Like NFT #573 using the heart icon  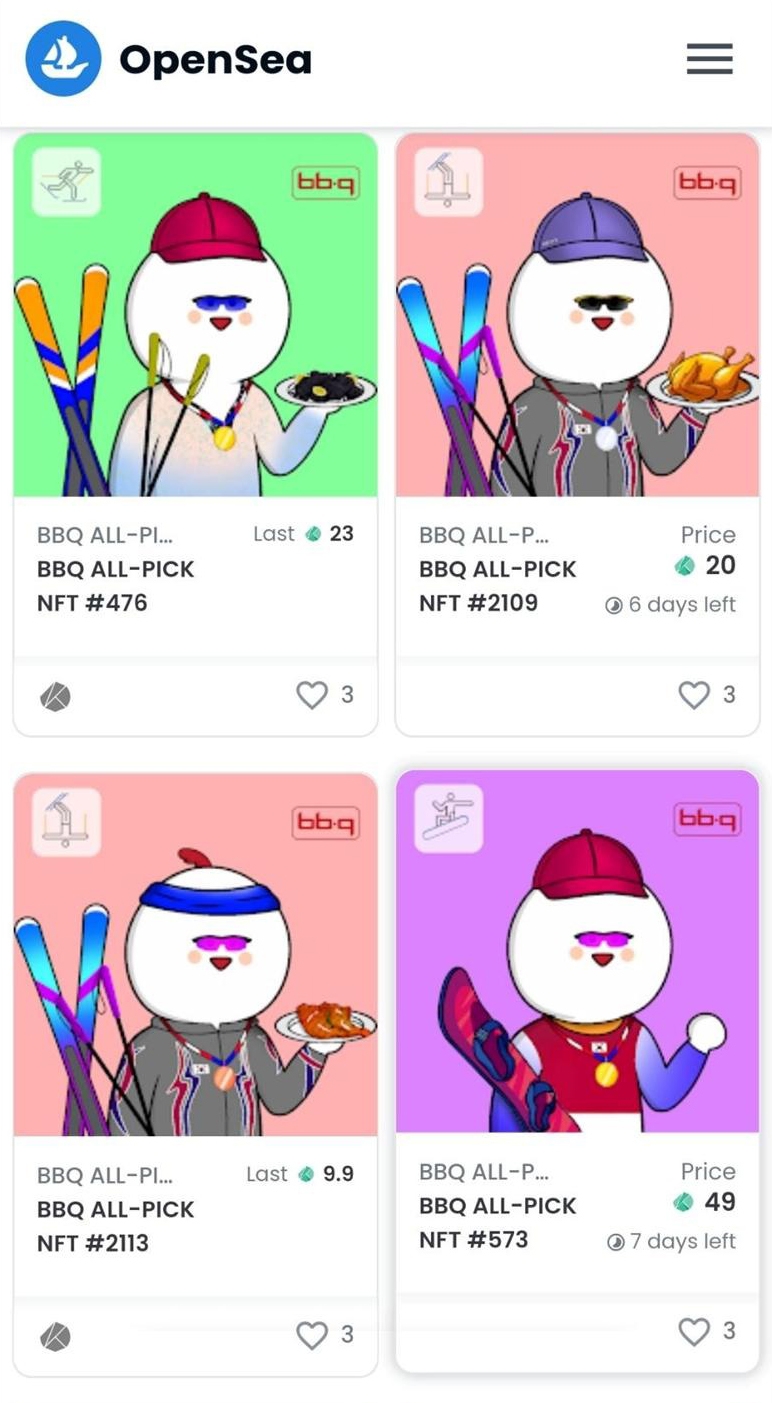[x=694, y=1330]
